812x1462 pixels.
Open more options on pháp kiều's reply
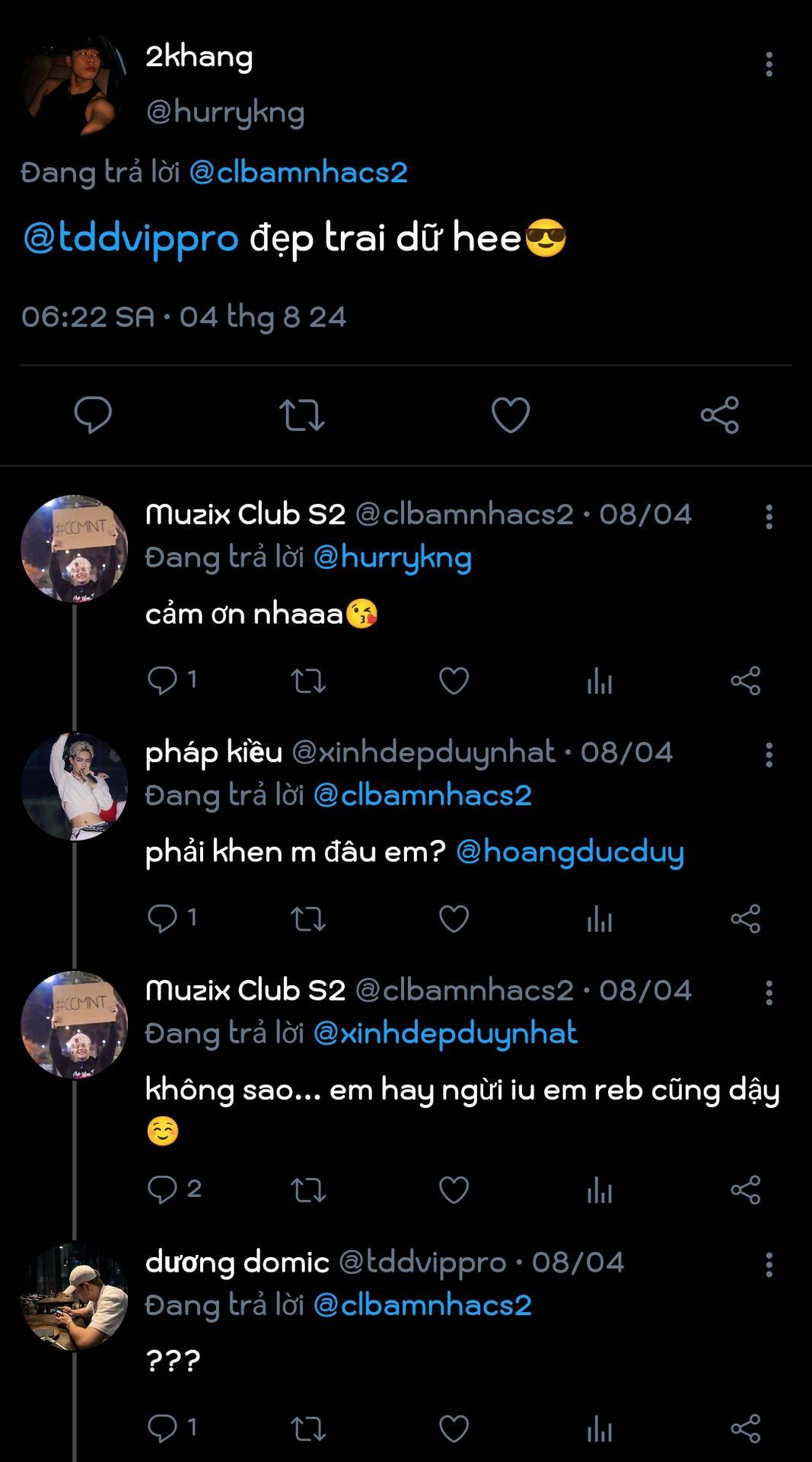point(769,755)
